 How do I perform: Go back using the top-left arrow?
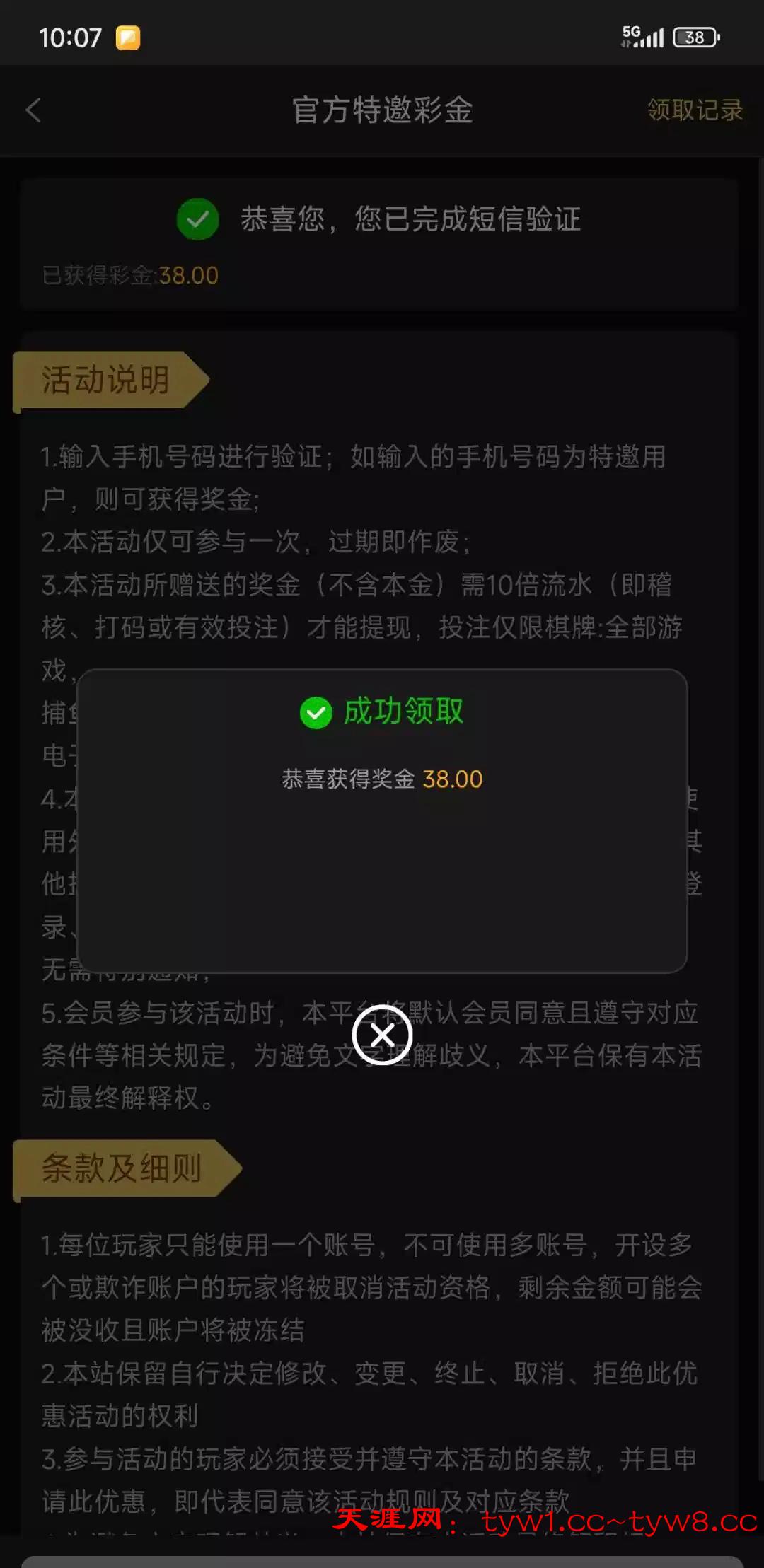33,110
